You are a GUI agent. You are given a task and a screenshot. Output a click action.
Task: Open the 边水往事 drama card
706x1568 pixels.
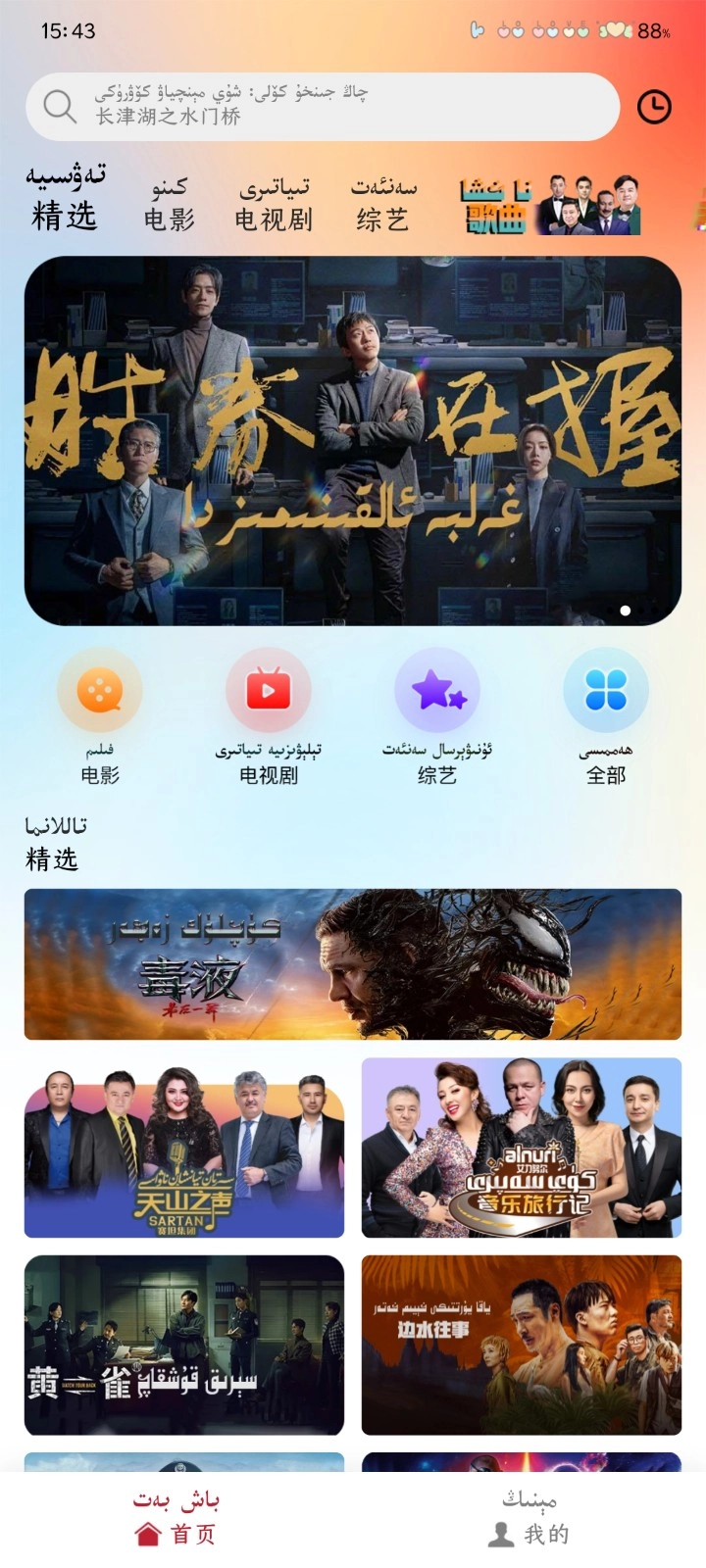coord(522,1346)
